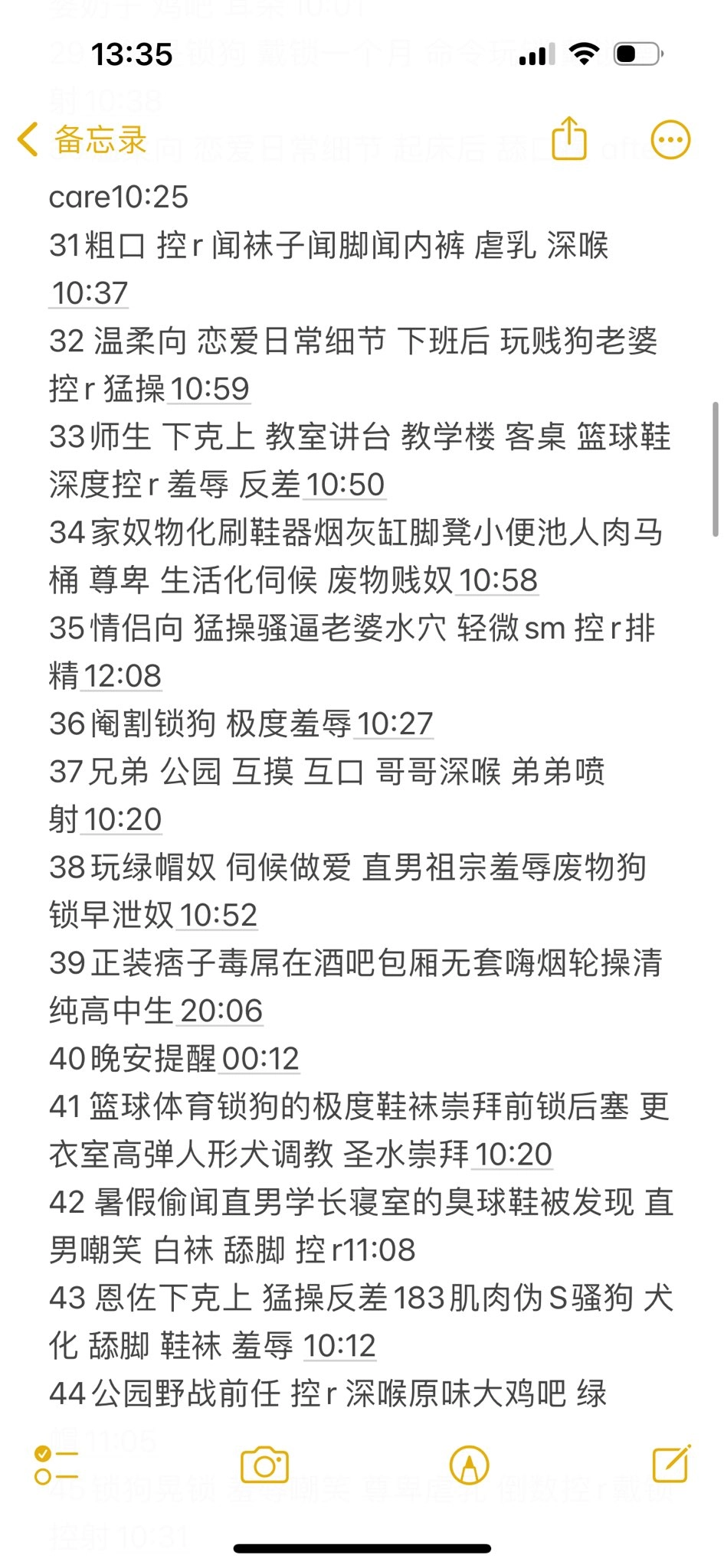Compose a new note

click(x=671, y=1464)
